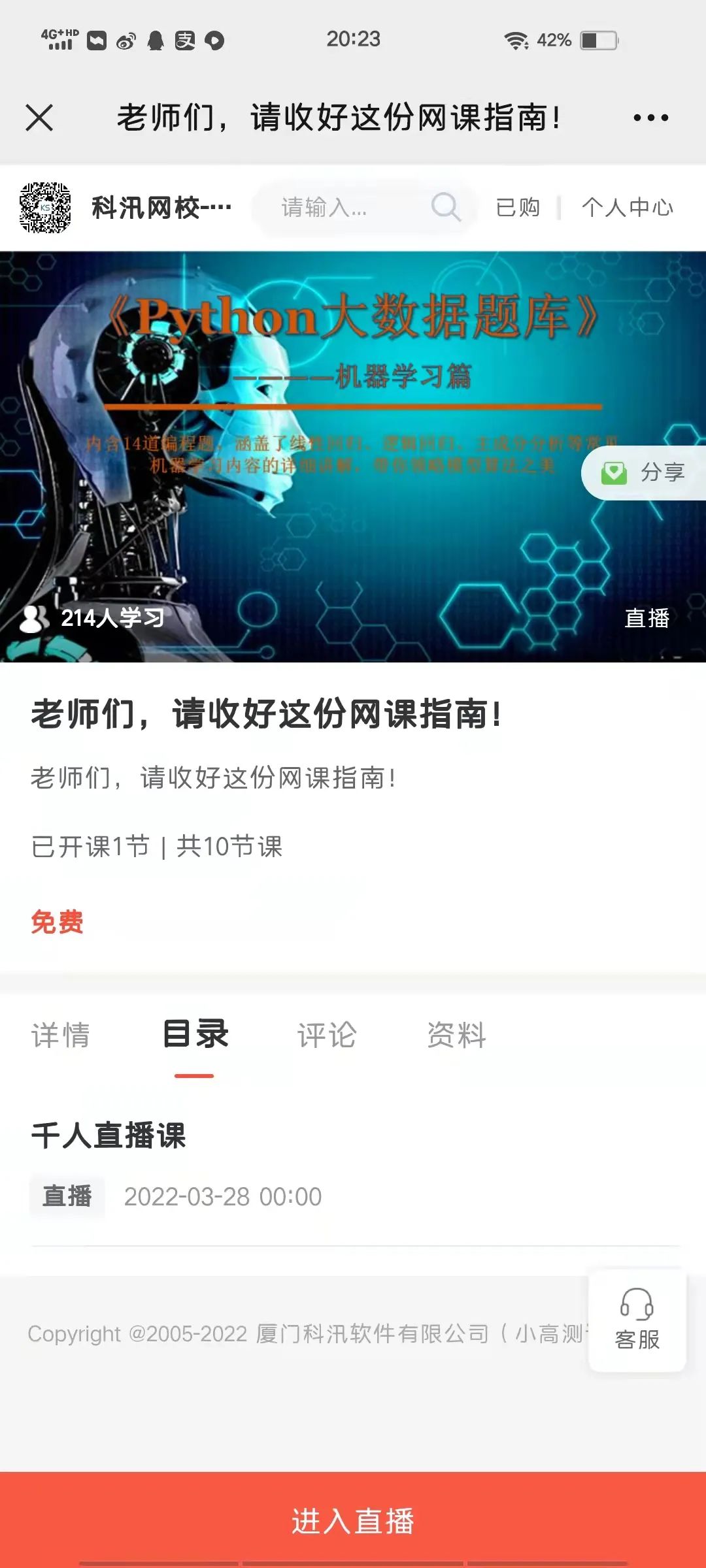Image resolution: width=706 pixels, height=1568 pixels.
Task: Tap the WiFi icon in status bar
Action: [x=516, y=39]
